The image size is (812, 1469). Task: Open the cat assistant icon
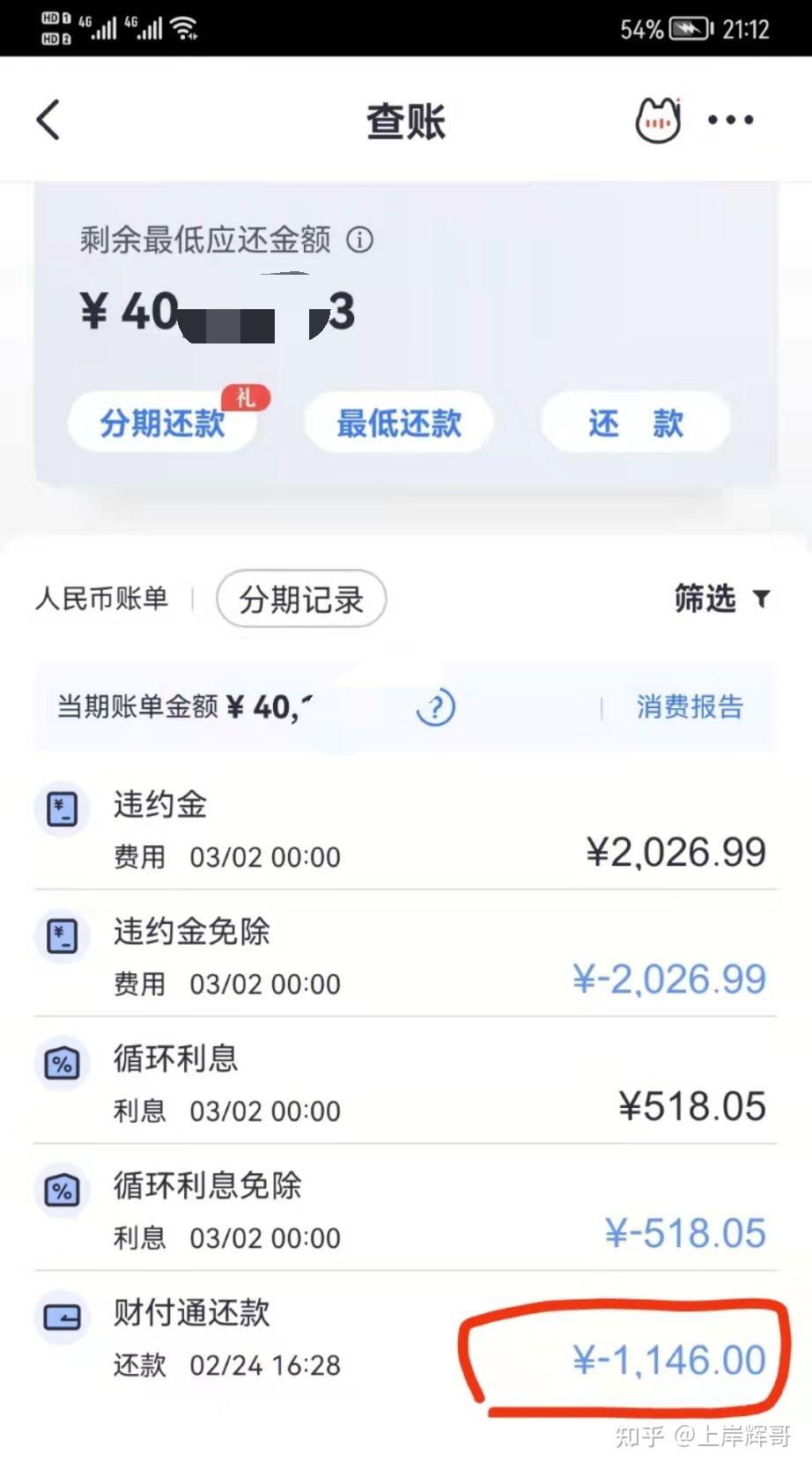click(659, 120)
